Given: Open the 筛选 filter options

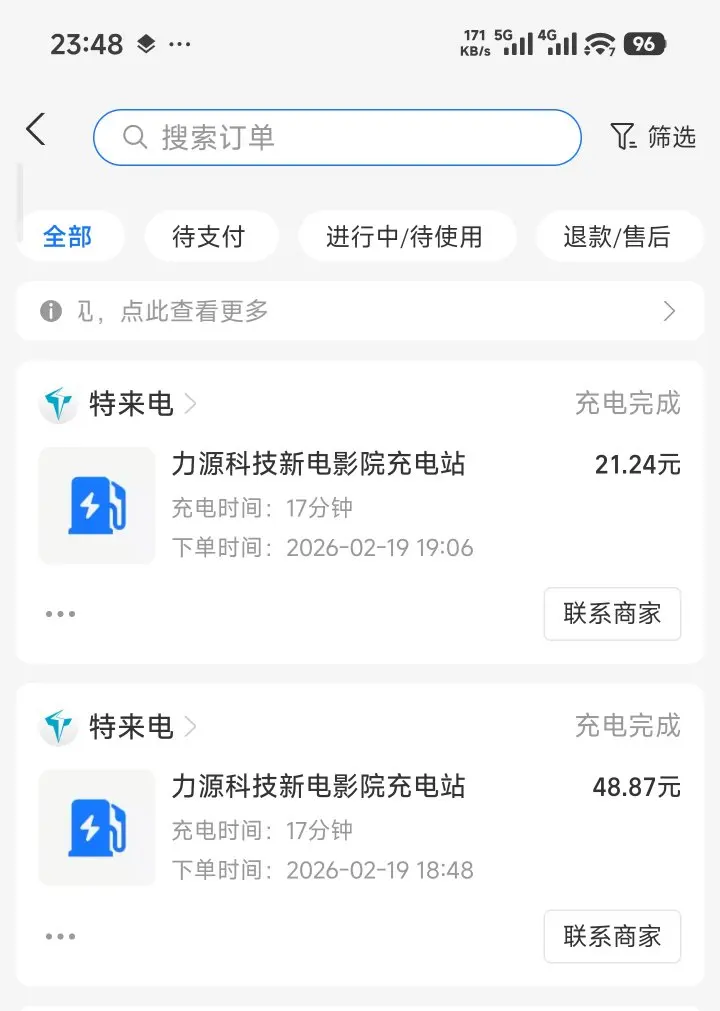Looking at the screenshot, I should click(x=653, y=137).
